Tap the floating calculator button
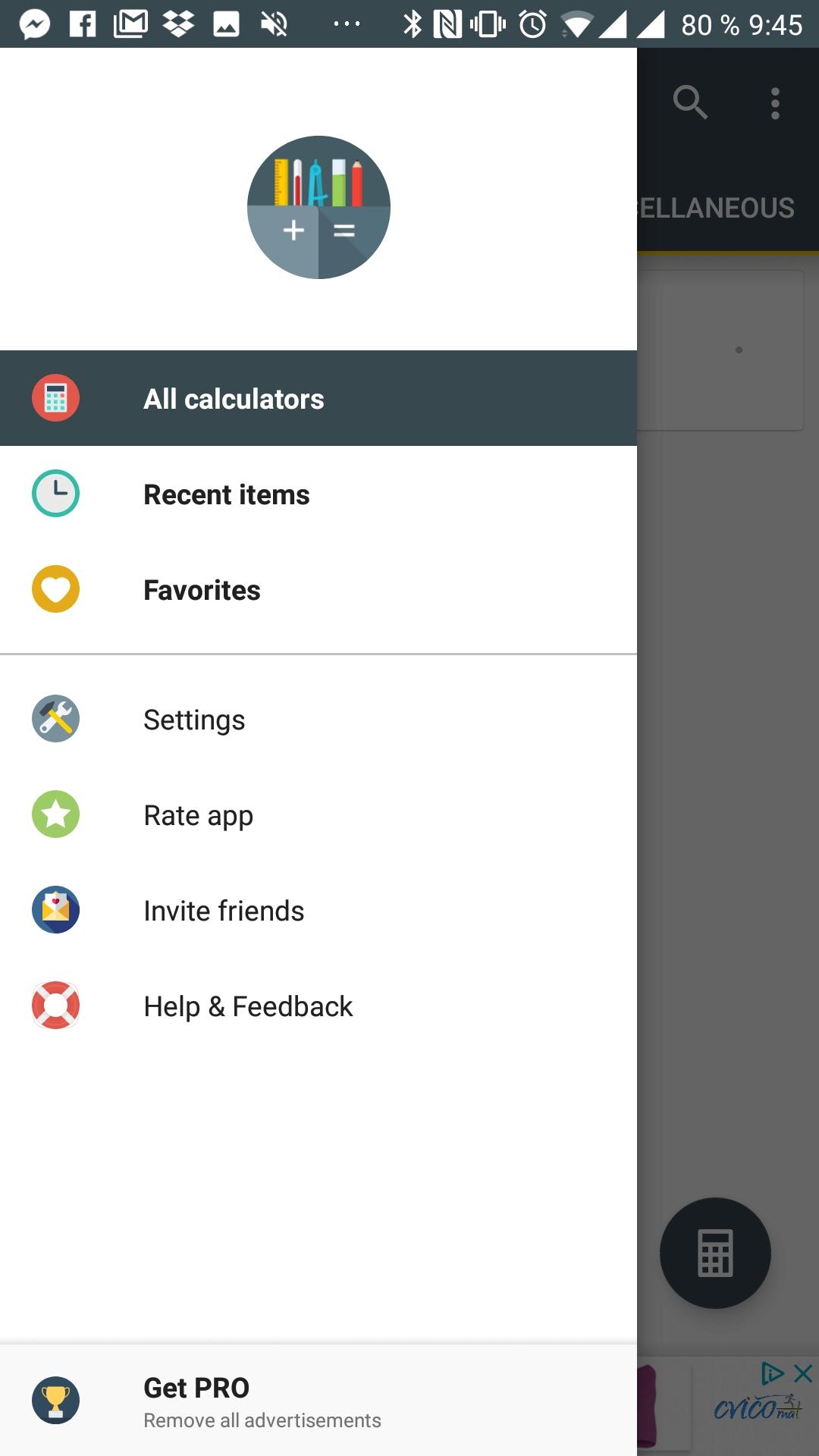819x1456 pixels. pos(715,1253)
